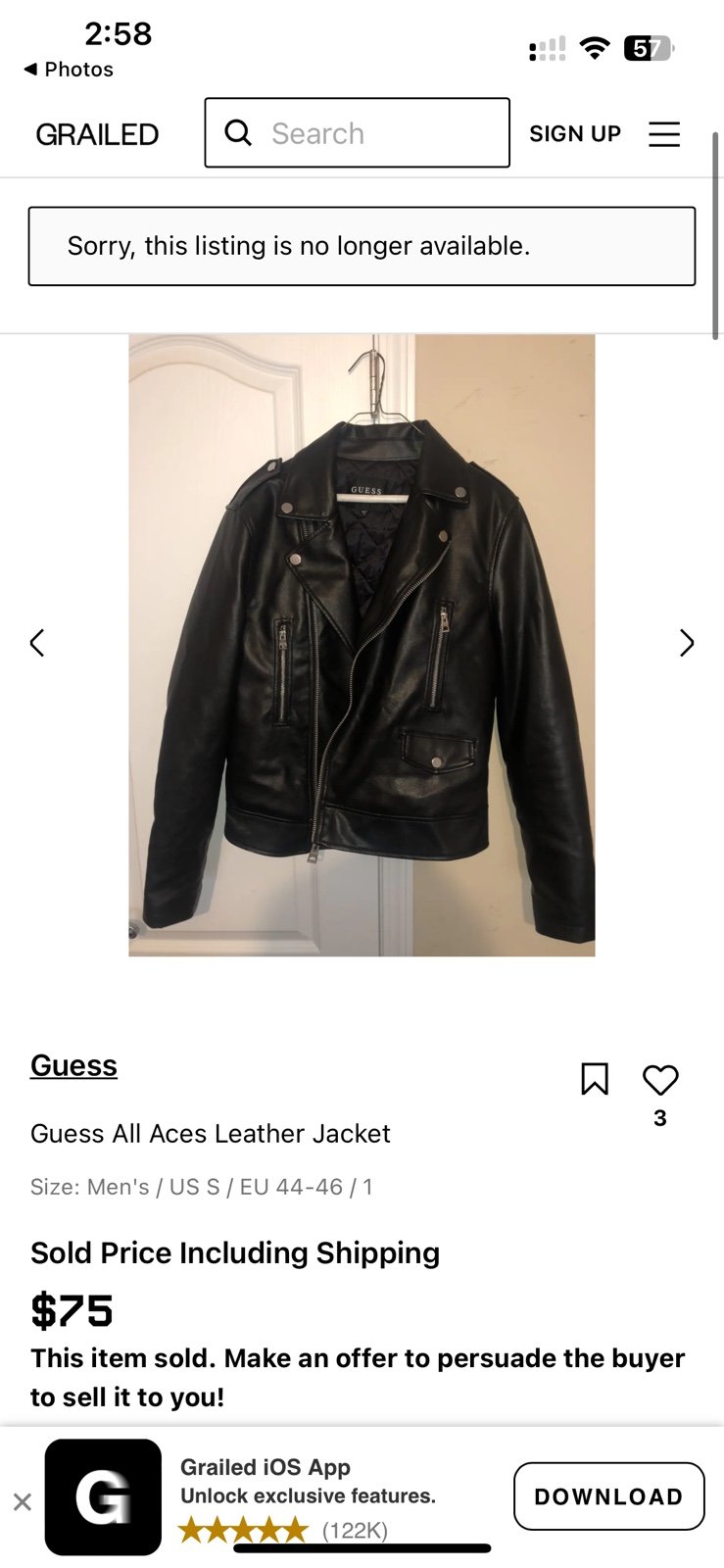Open the jacket photo

[x=362, y=645]
